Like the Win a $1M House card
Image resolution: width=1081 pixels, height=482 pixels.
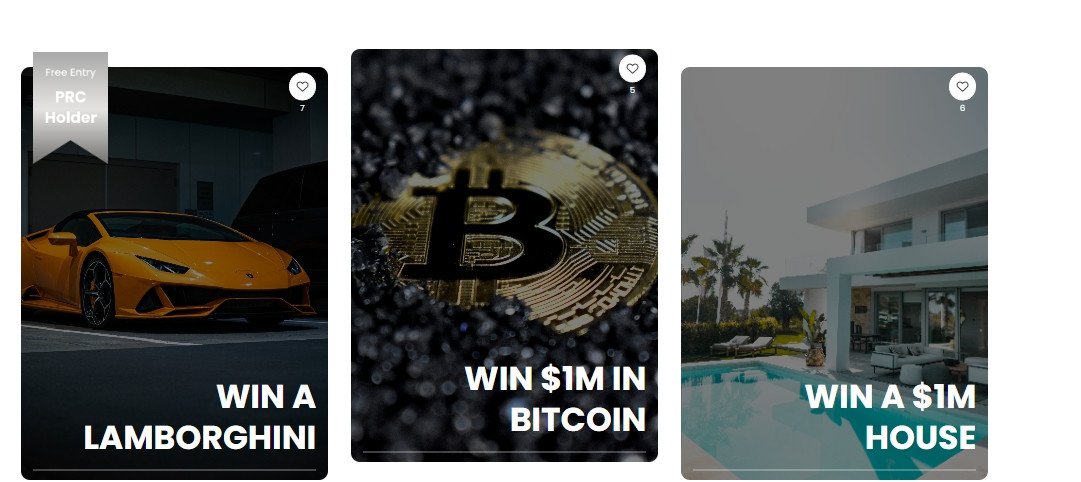(x=962, y=87)
